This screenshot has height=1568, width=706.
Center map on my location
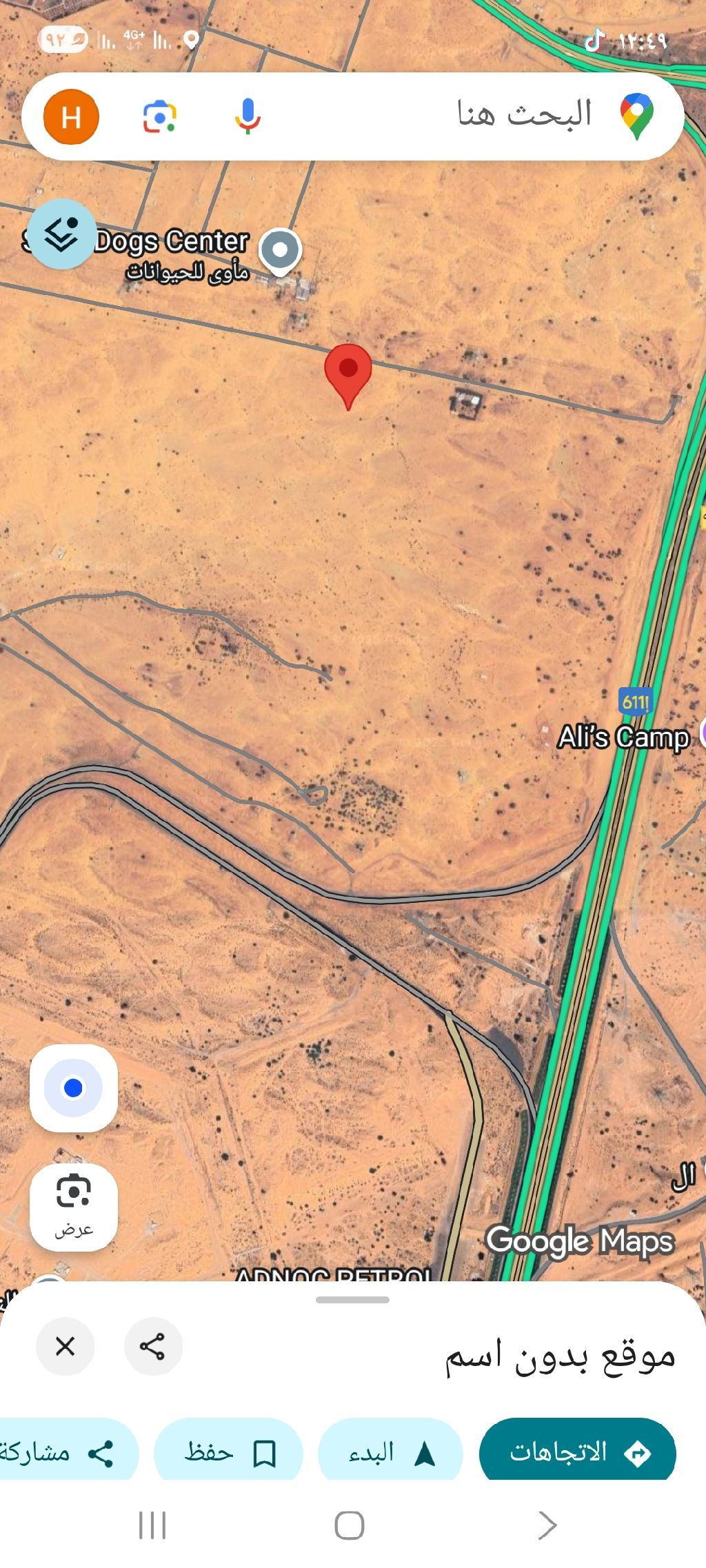73,1088
